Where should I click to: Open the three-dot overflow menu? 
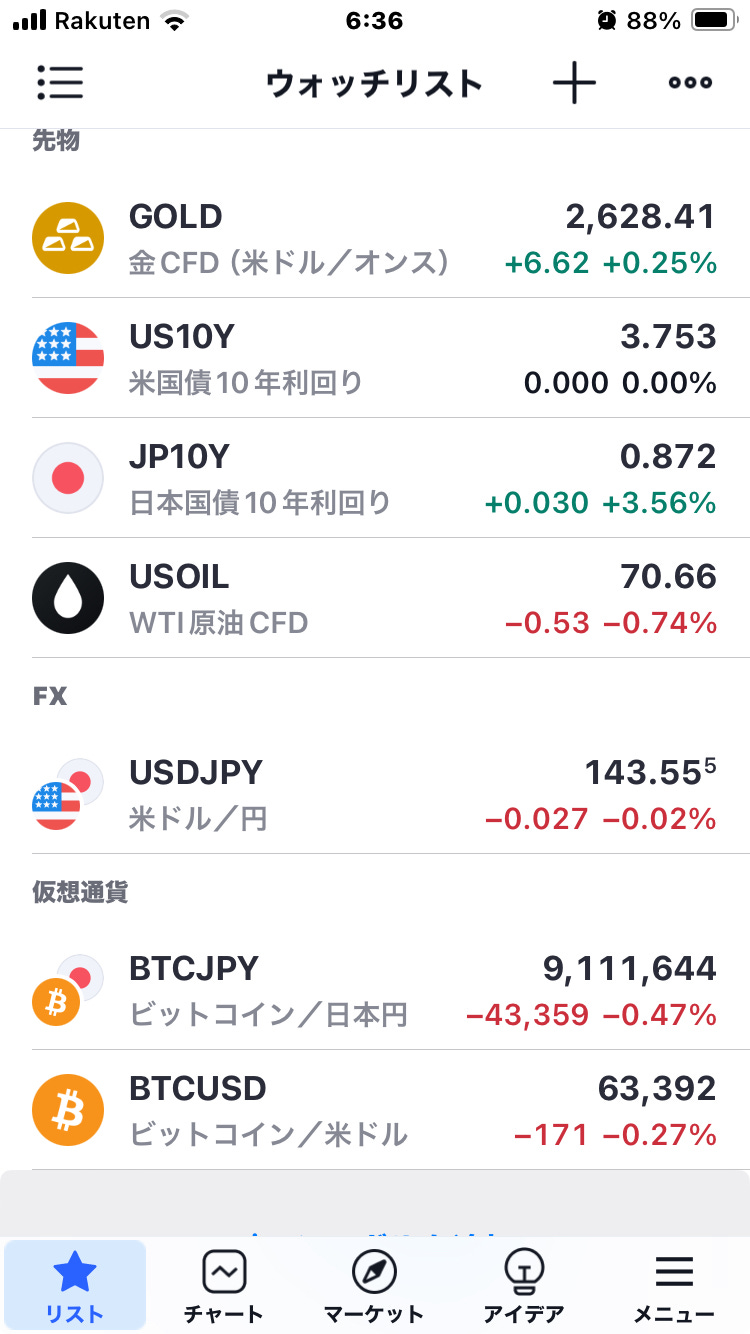click(x=691, y=83)
